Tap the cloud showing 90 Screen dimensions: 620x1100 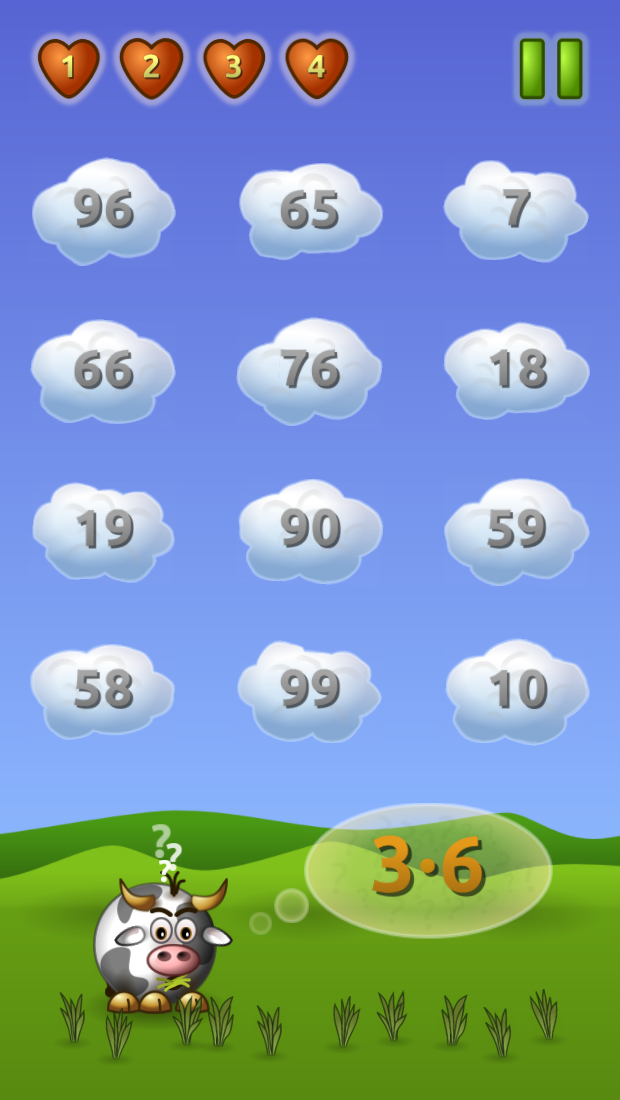pyautogui.click(x=310, y=530)
